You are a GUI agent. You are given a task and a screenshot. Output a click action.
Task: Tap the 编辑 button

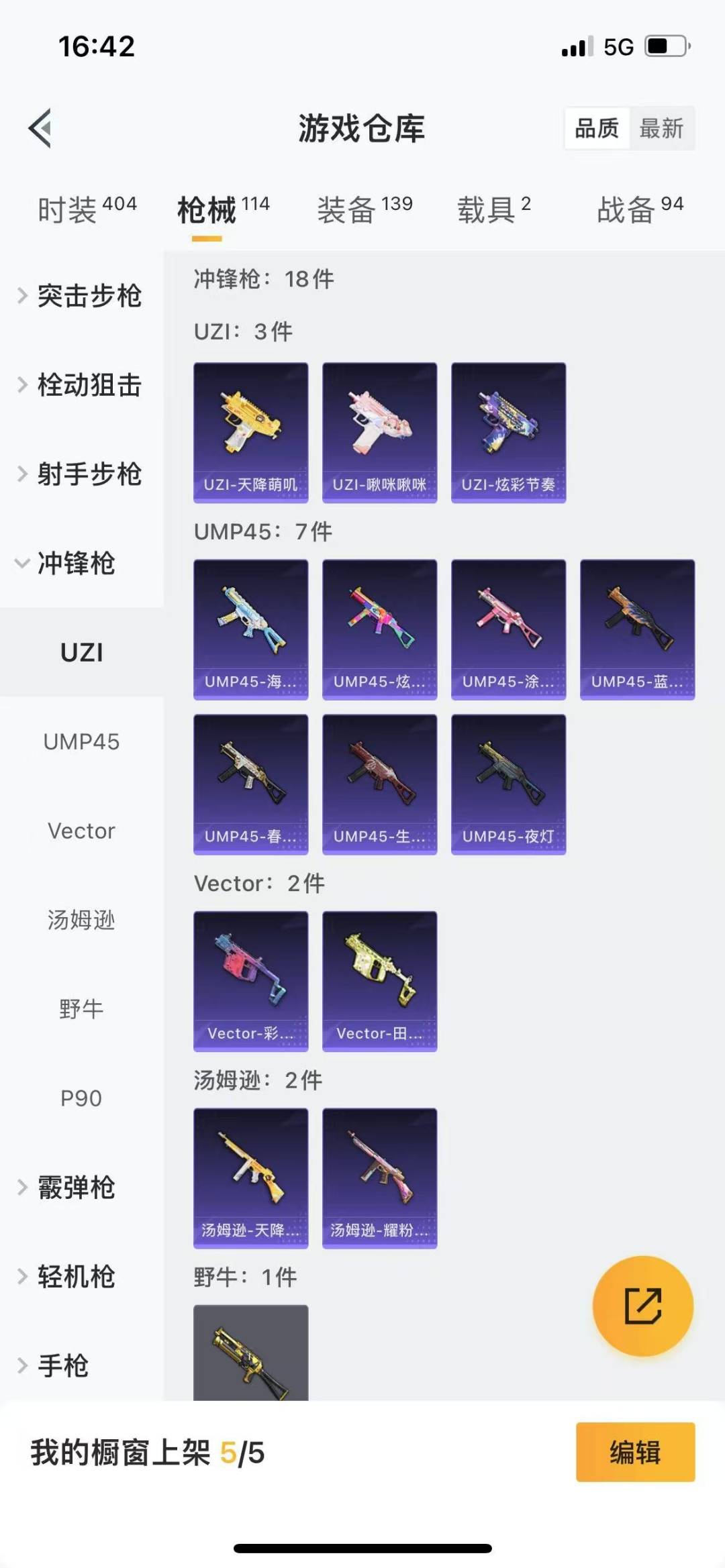pyautogui.click(x=635, y=1452)
